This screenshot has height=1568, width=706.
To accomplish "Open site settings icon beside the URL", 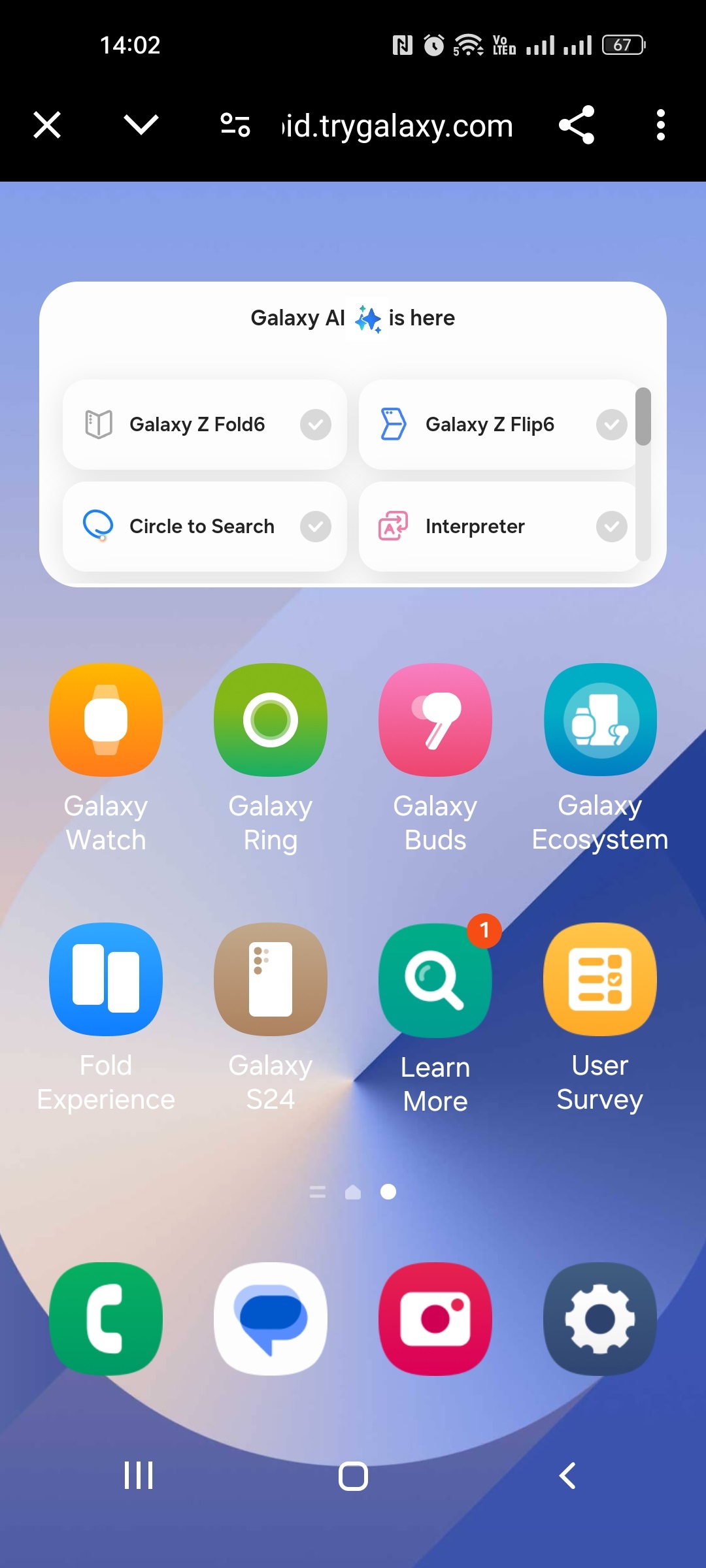I will (235, 125).
